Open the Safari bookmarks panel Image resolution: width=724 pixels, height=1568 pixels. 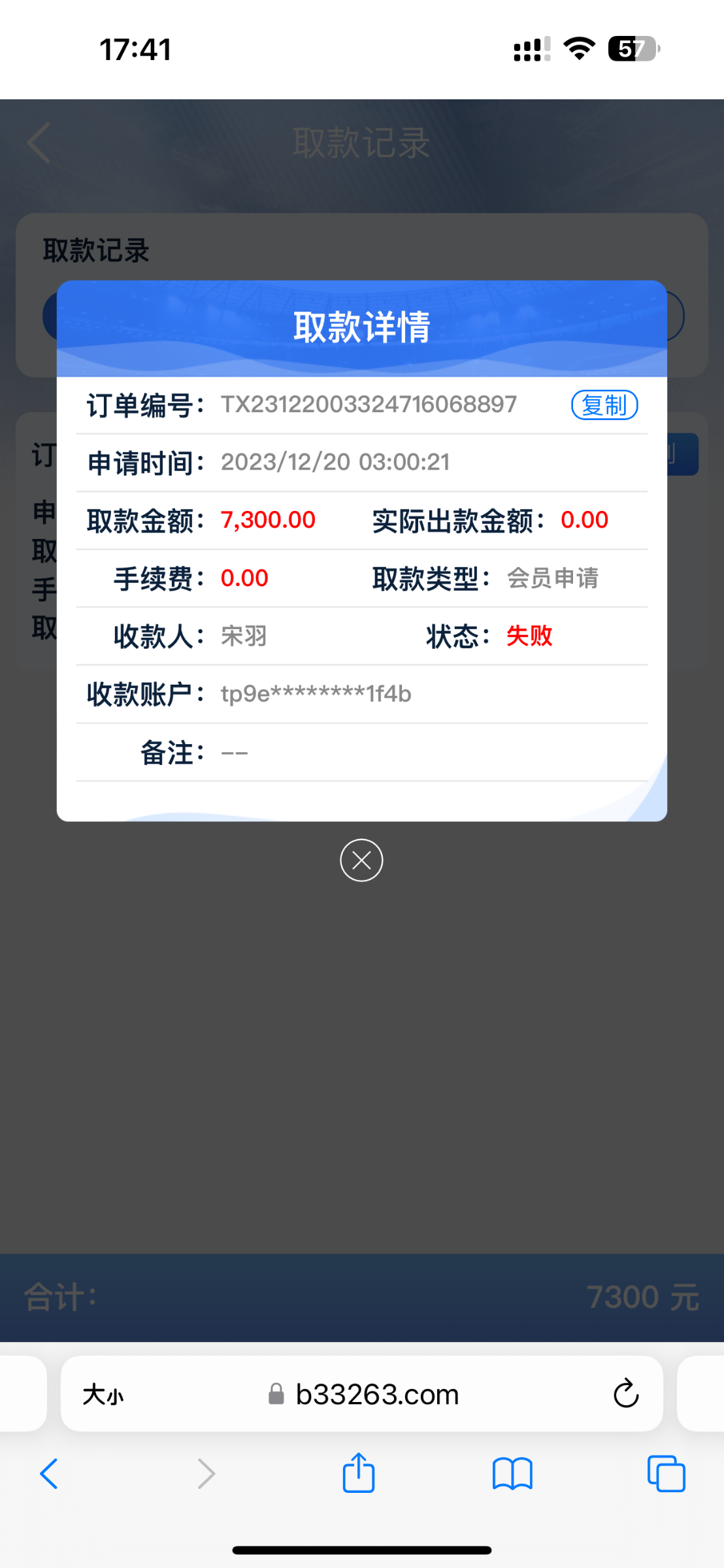512,1473
